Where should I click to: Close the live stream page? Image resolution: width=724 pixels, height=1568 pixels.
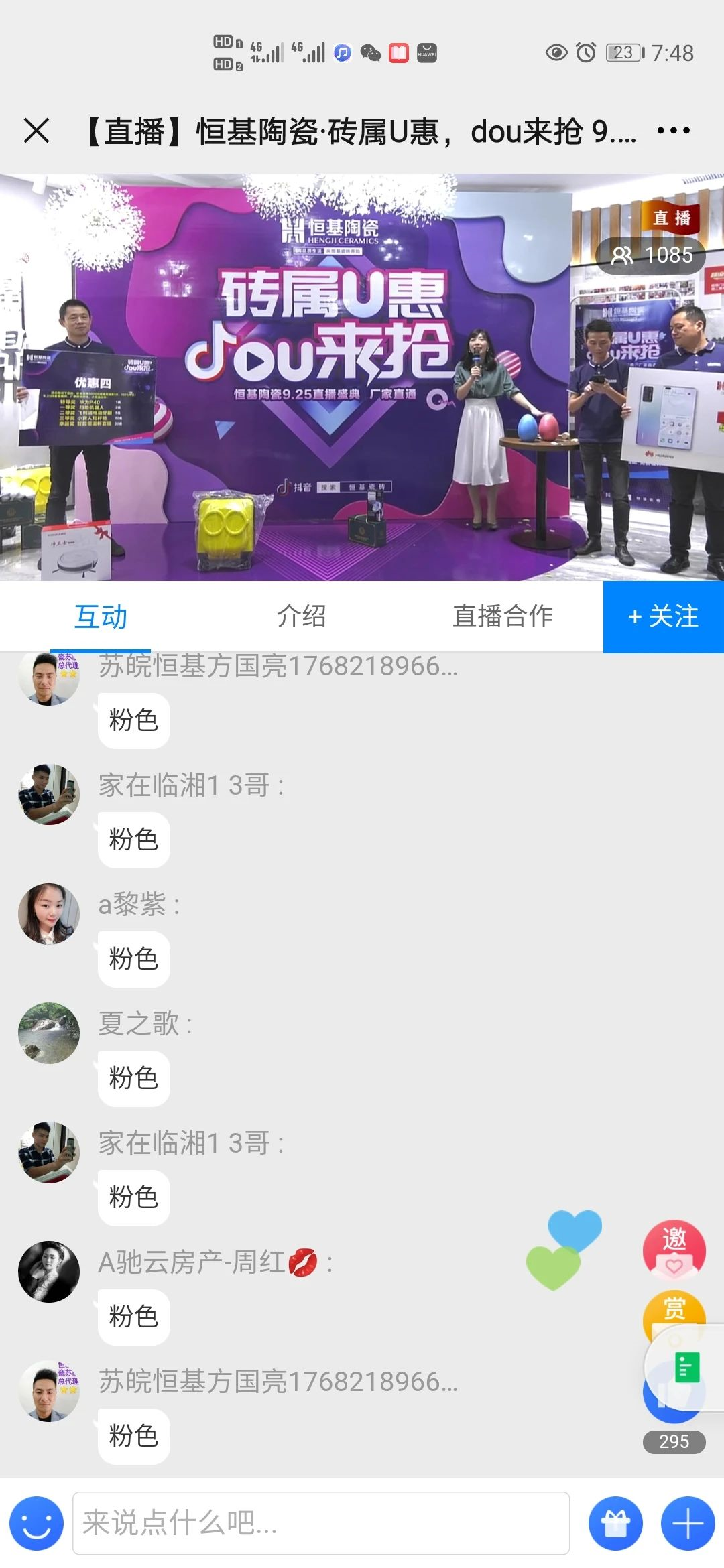[37, 131]
